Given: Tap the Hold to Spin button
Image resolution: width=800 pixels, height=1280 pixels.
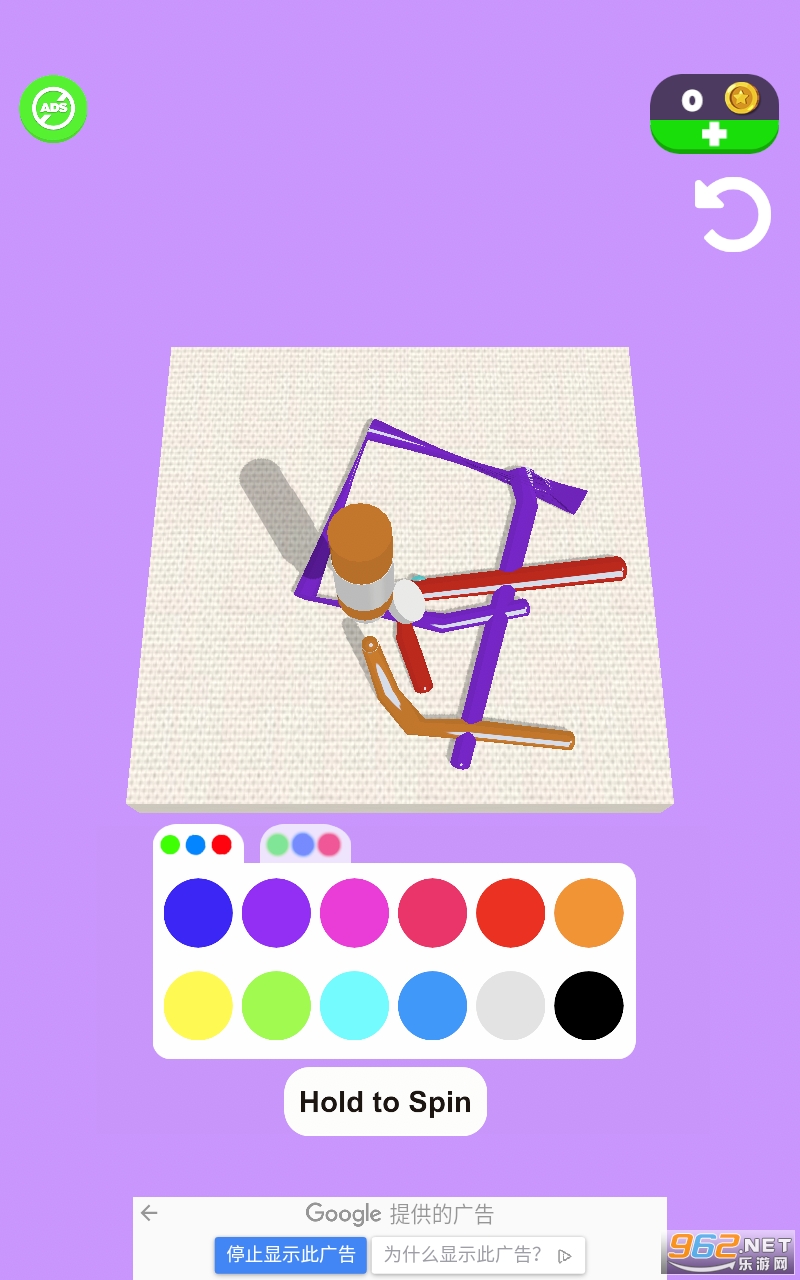Looking at the screenshot, I should 385,1102.
